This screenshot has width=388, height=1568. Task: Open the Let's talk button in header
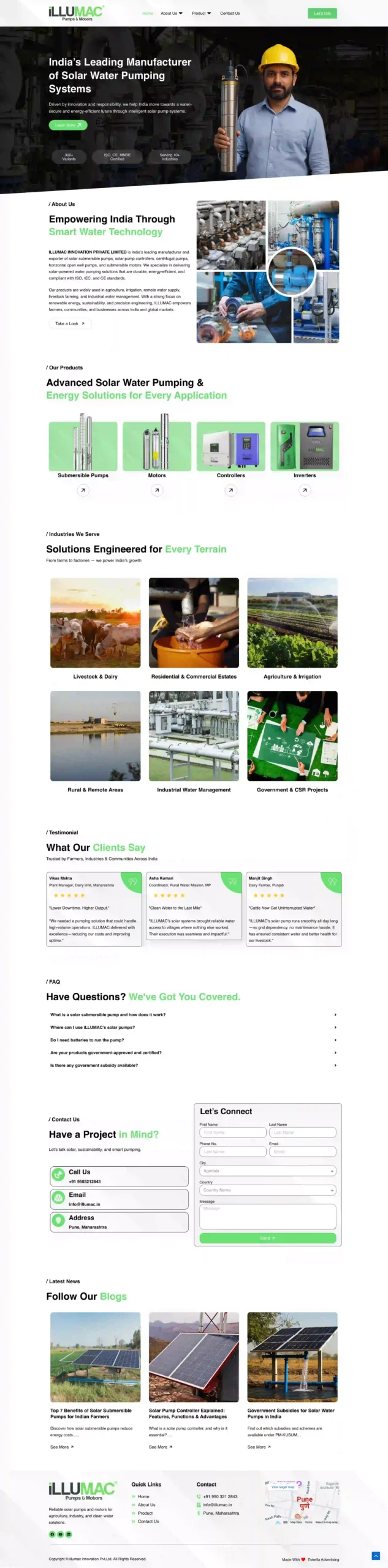pos(322,13)
